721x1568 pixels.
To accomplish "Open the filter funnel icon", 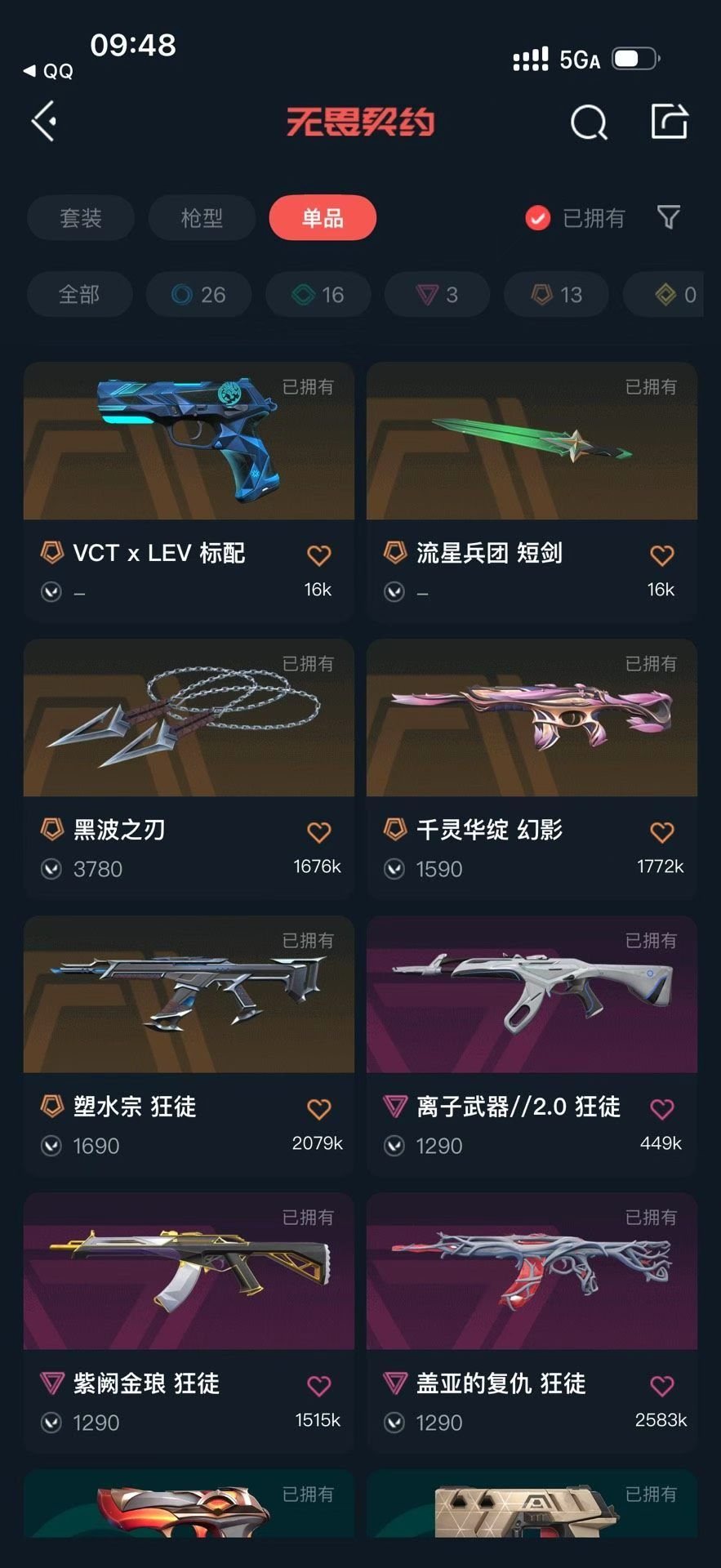I will (668, 217).
